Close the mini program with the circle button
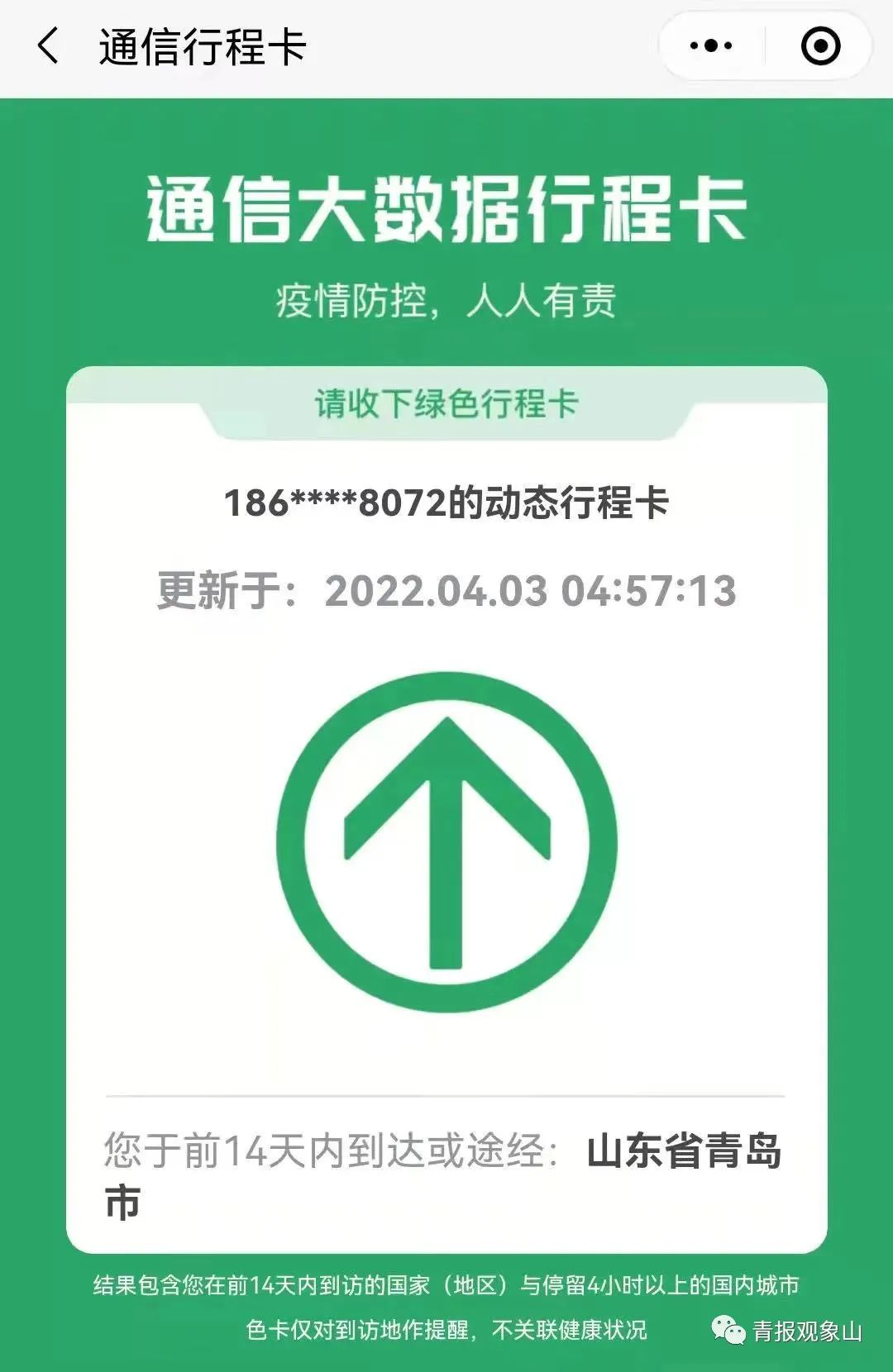This screenshot has height=1372, width=893. tap(820, 45)
